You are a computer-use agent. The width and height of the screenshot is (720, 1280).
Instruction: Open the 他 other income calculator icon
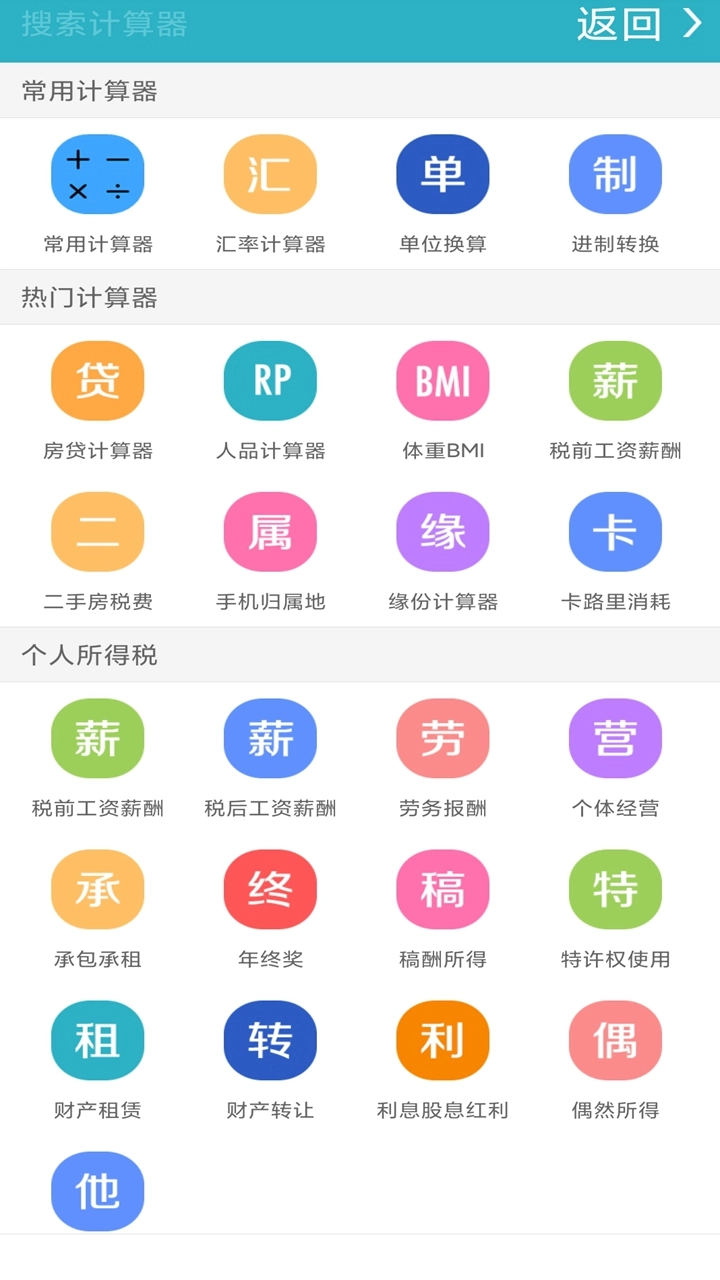(97, 1191)
